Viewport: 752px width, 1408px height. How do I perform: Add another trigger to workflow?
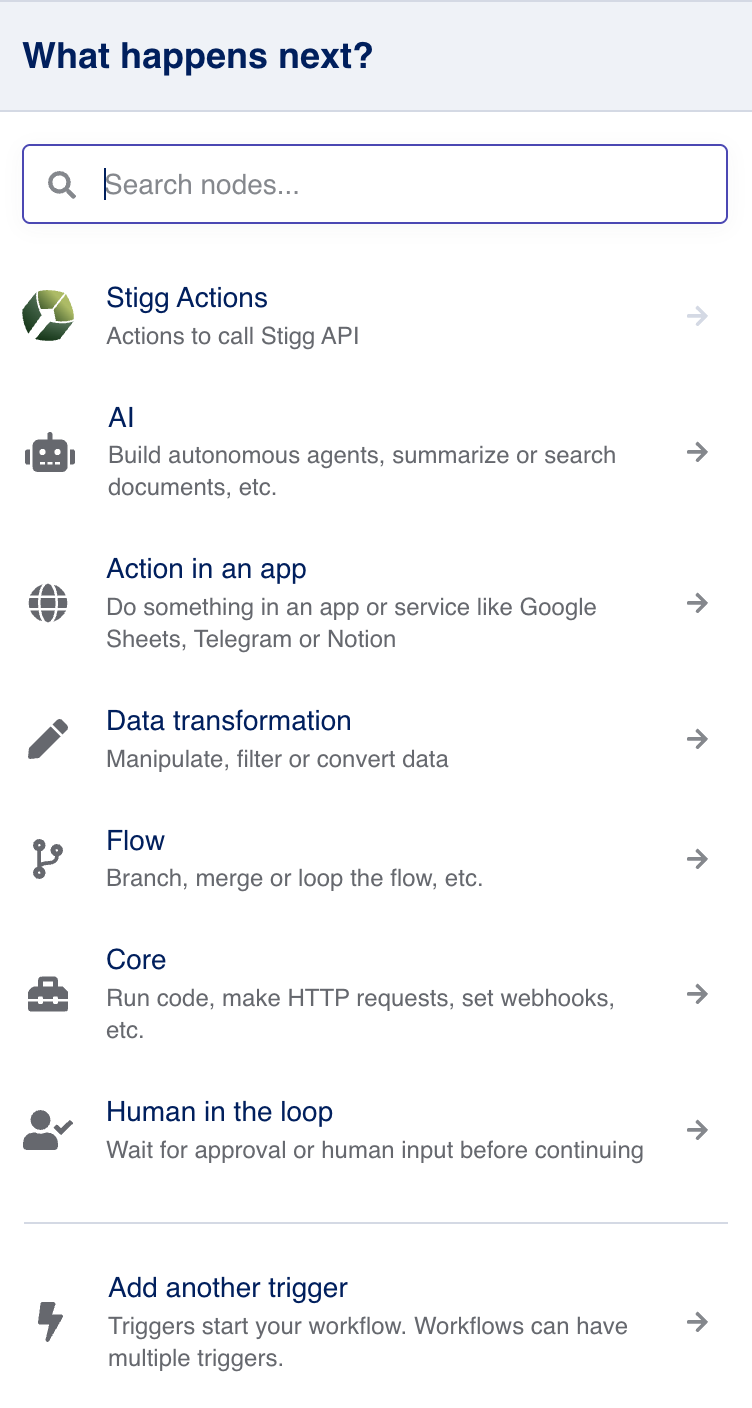[228, 1288]
